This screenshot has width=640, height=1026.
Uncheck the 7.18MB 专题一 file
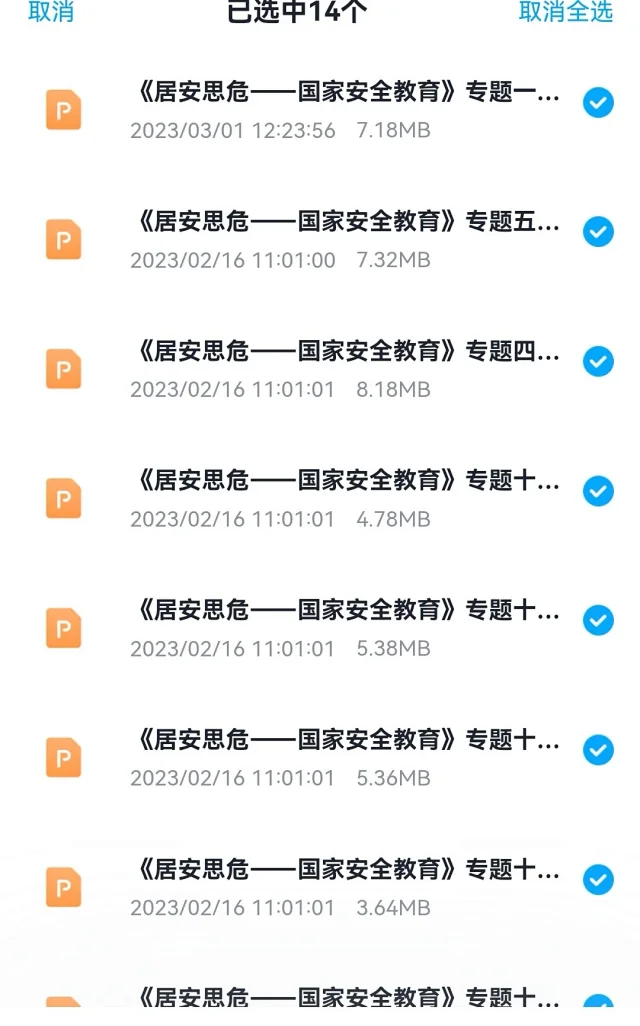click(598, 103)
